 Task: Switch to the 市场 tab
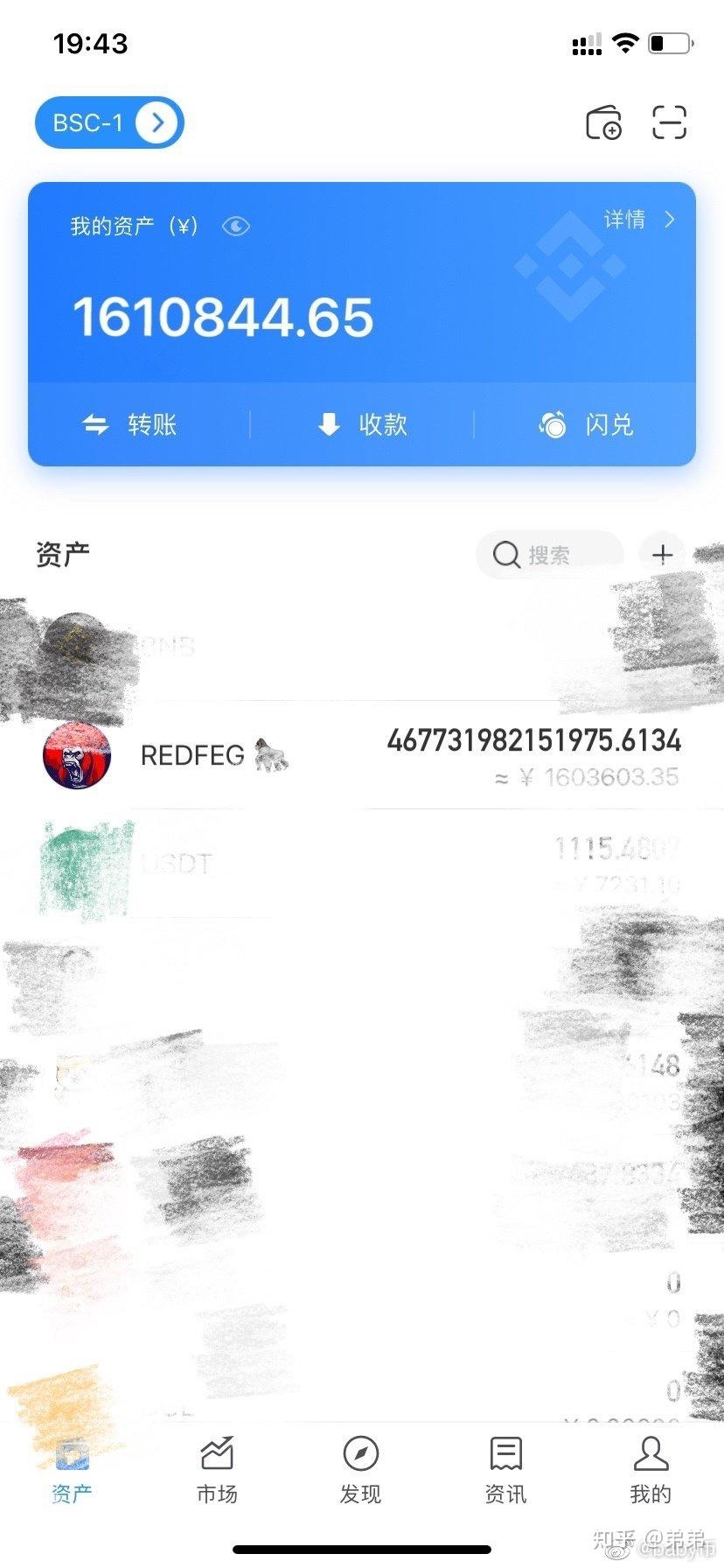click(217, 1470)
